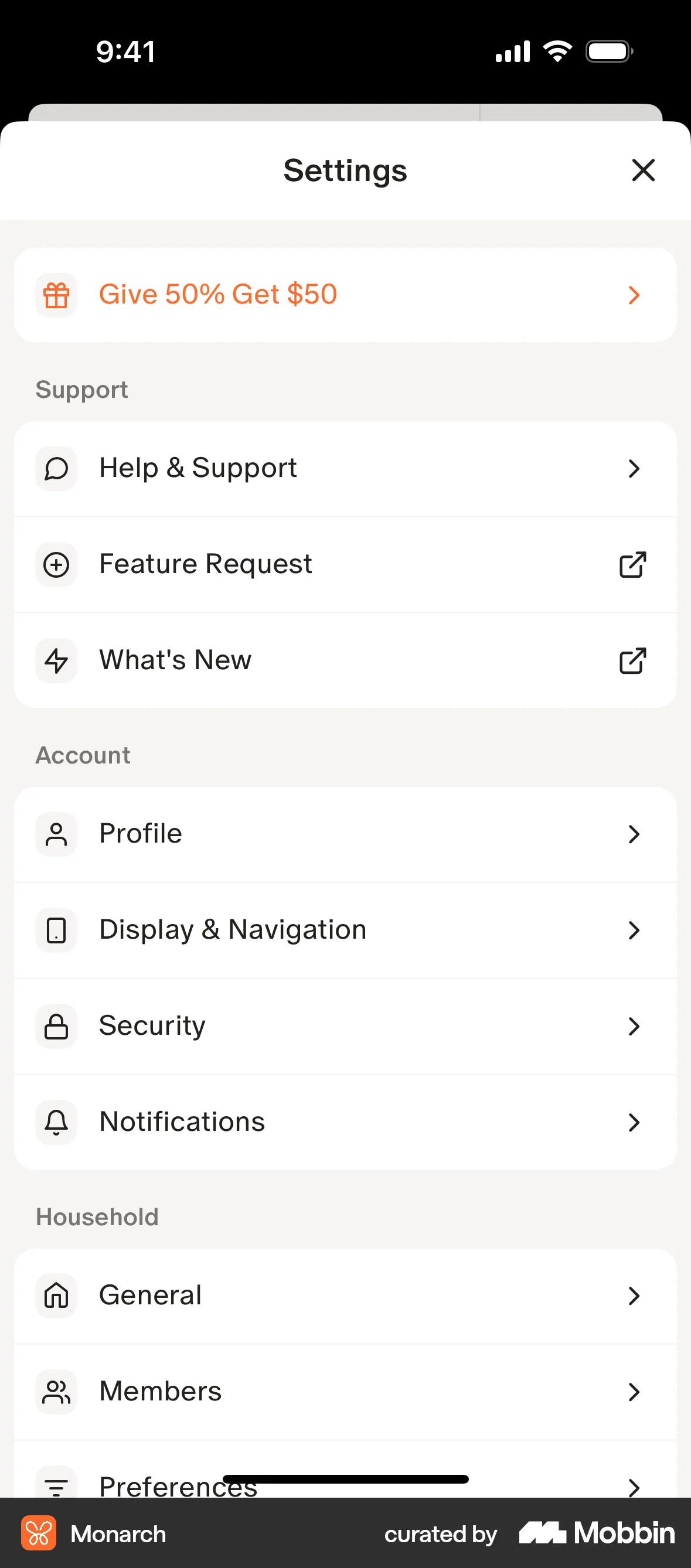Open the Members settings entry

[x=345, y=1392]
